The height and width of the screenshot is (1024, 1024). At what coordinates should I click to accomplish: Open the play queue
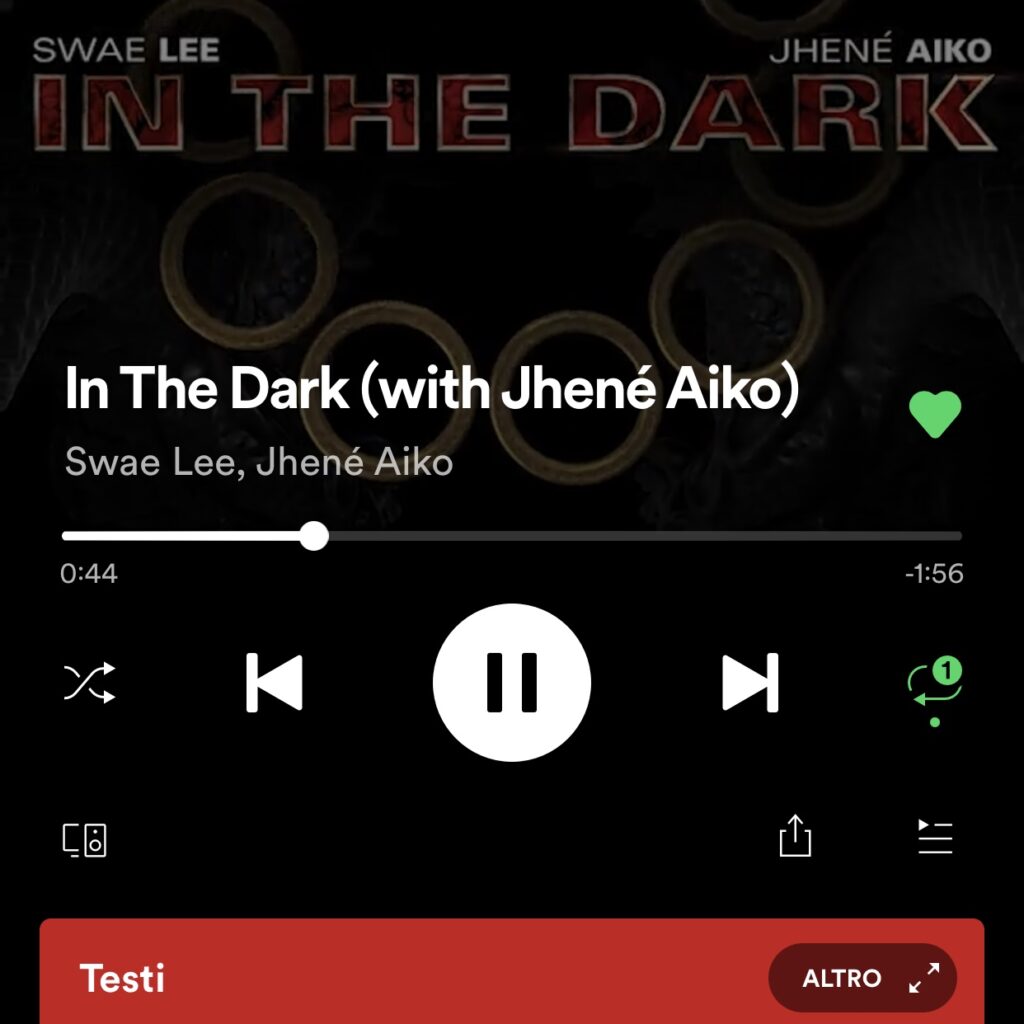point(935,837)
